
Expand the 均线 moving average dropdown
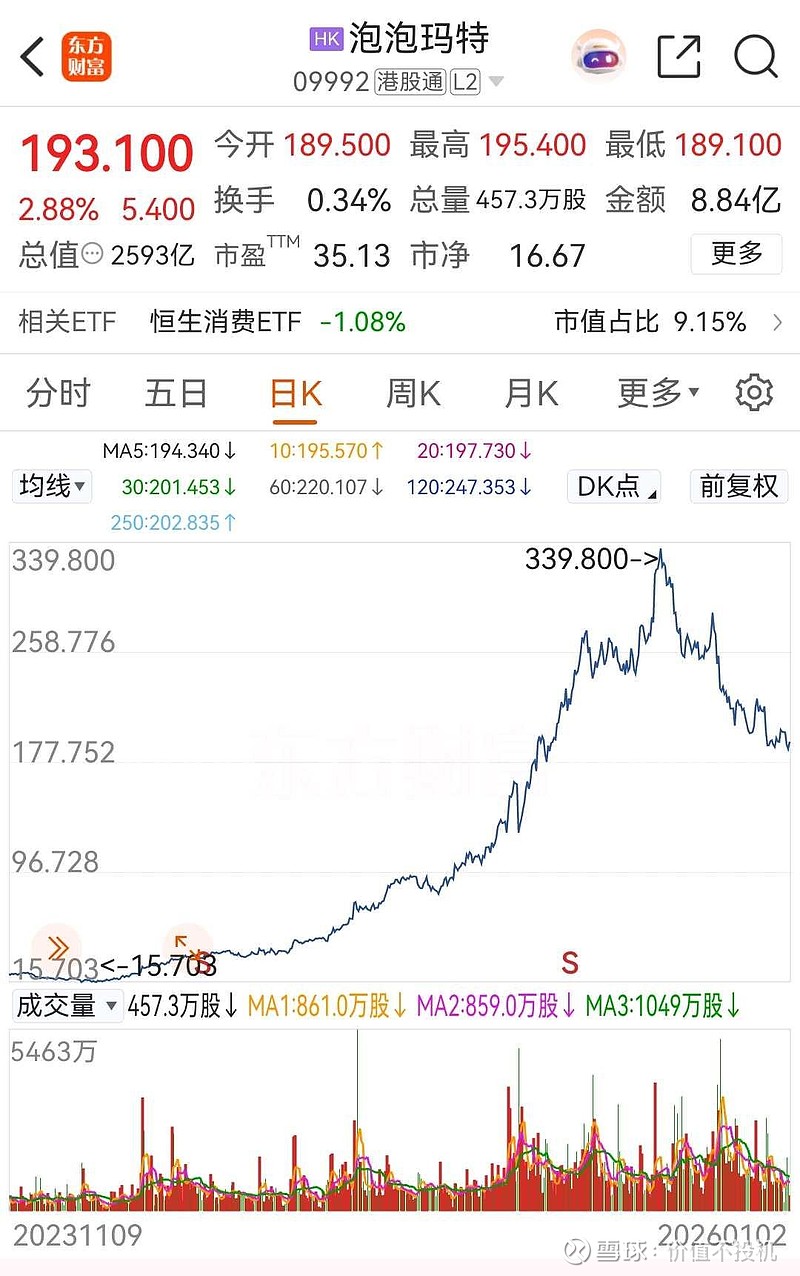[51, 487]
